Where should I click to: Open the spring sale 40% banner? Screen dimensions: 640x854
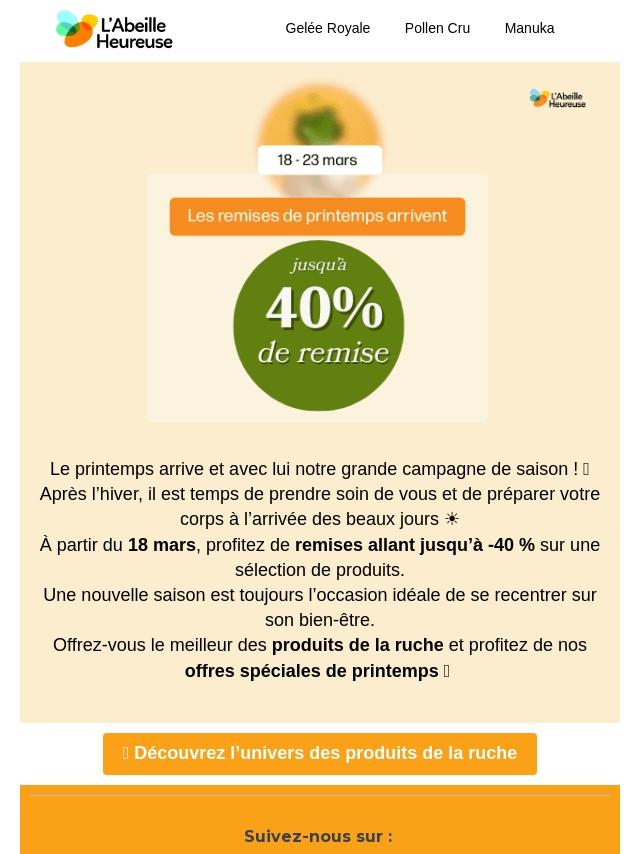click(x=319, y=253)
